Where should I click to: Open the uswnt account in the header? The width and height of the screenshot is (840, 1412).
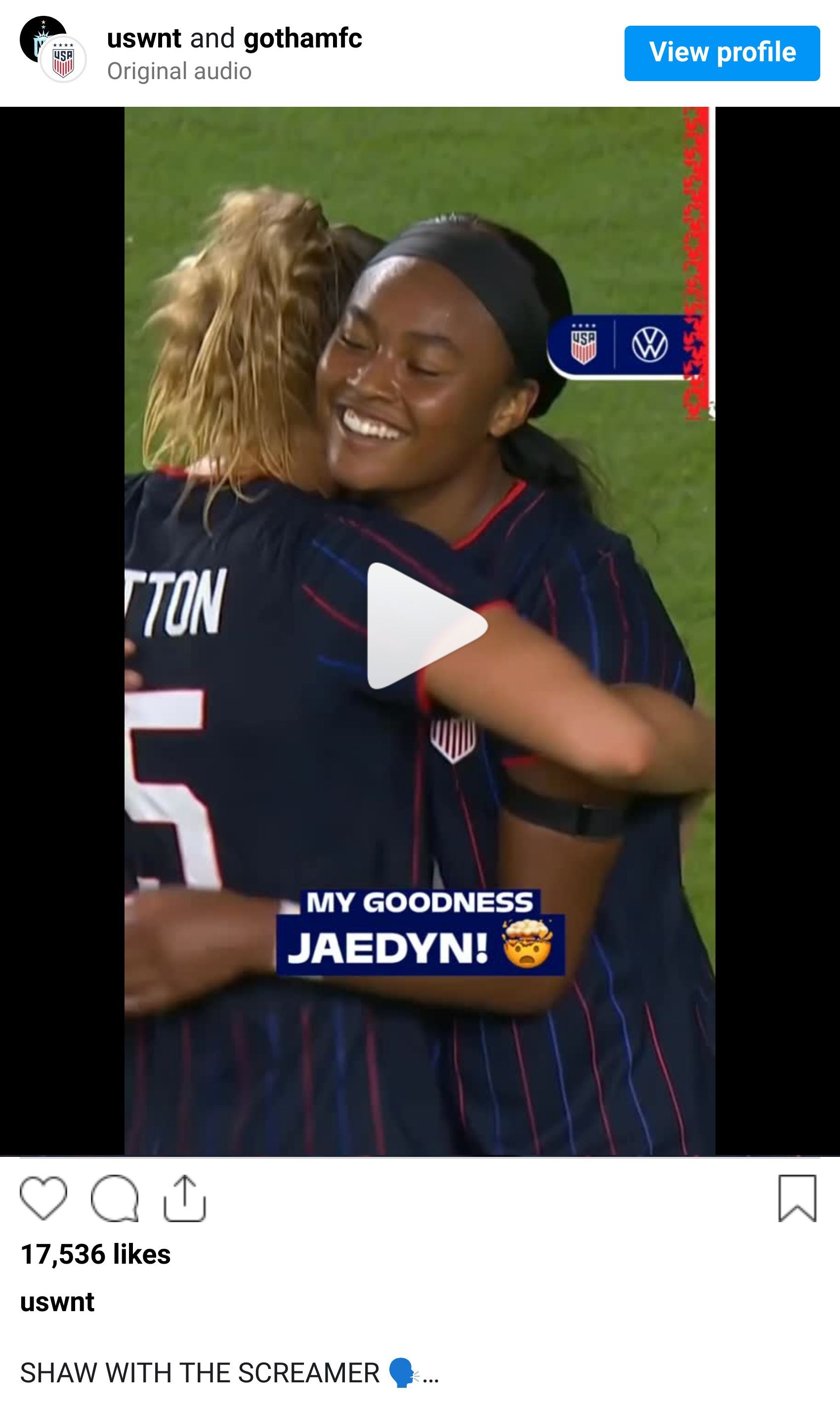(144, 39)
